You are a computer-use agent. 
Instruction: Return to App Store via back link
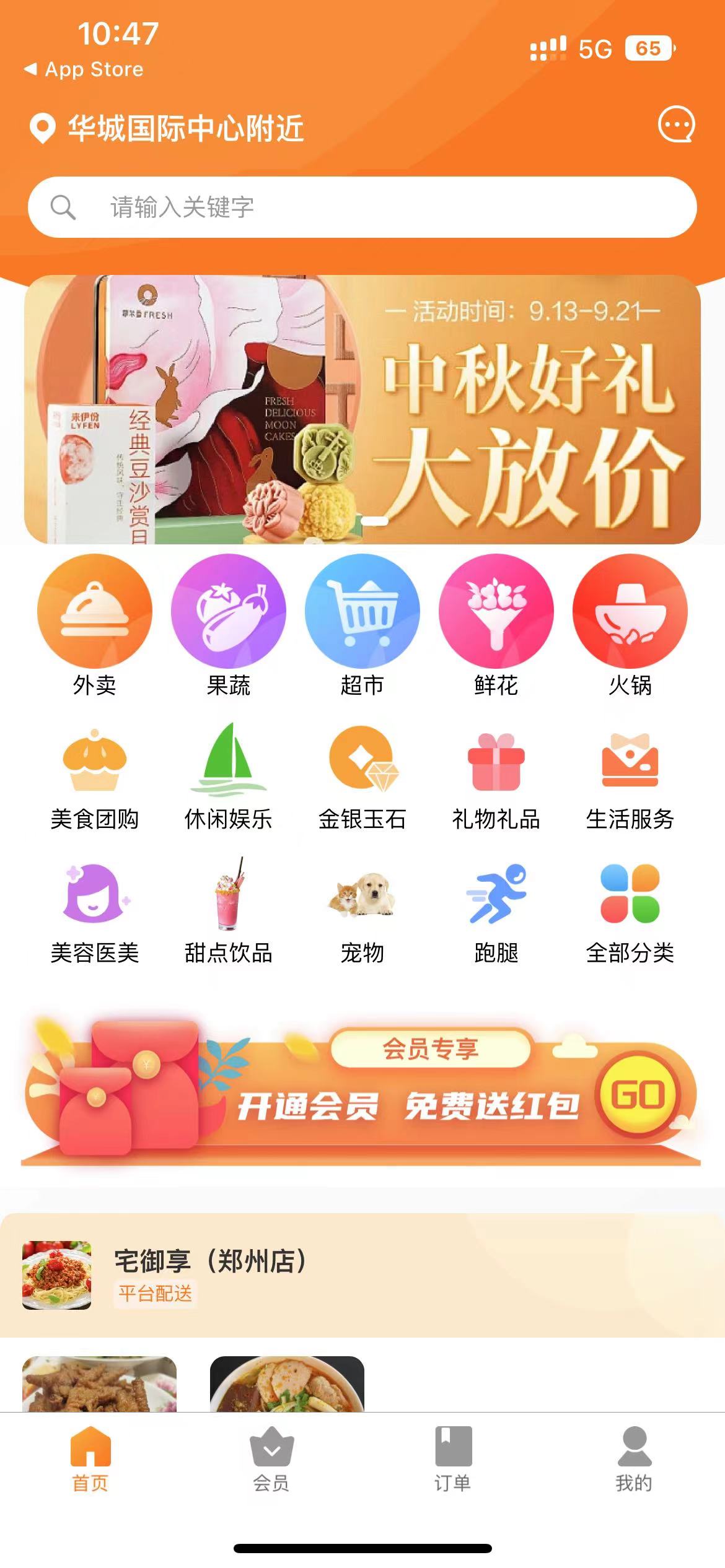tap(84, 69)
